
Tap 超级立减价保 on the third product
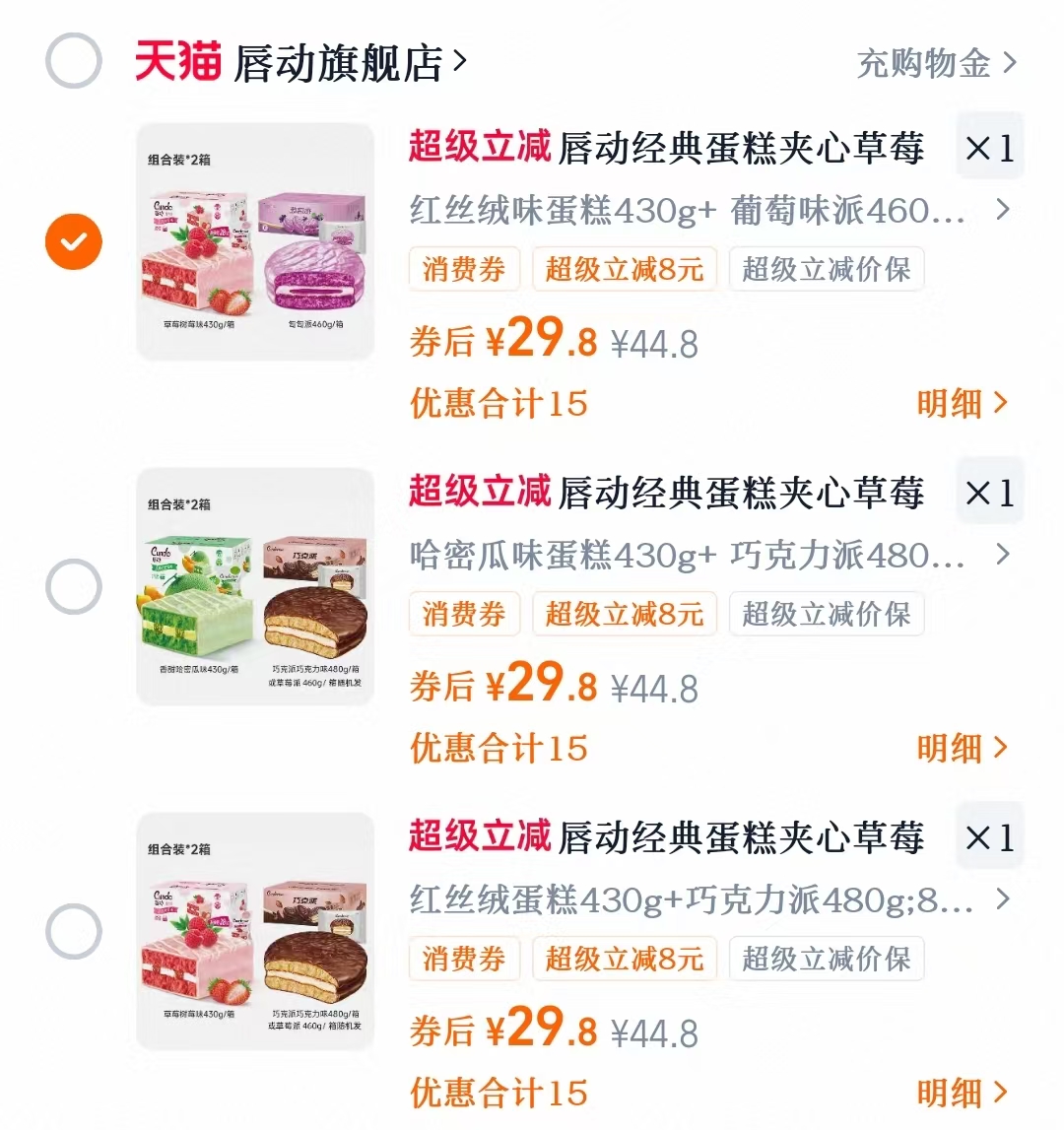point(826,958)
